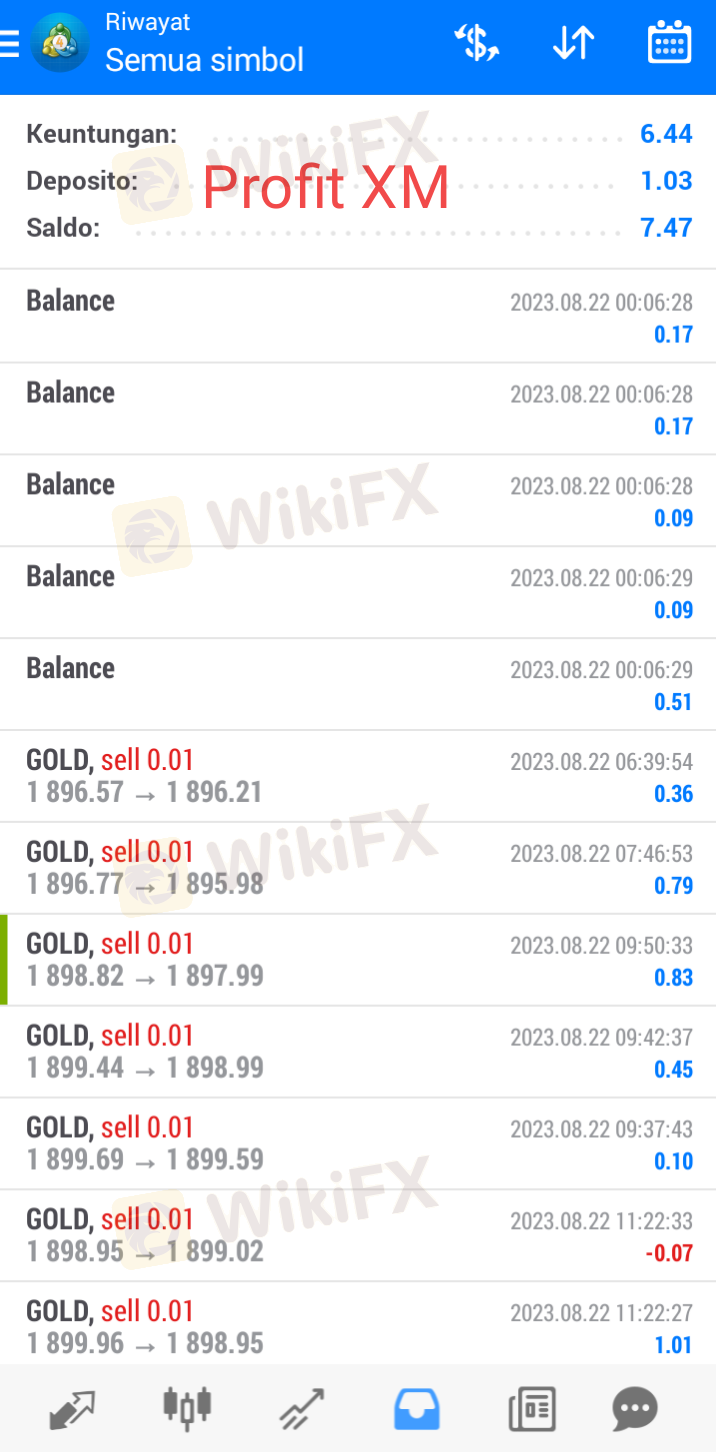Select the History inbox tab
716x1452 pixels.
tap(417, 1410)
